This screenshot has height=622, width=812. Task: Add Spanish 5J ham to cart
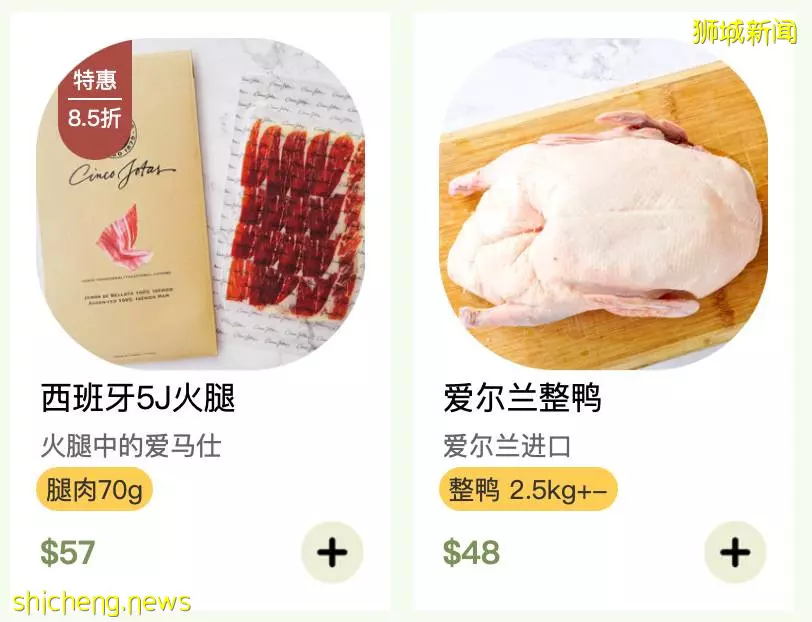click(332, 552)
